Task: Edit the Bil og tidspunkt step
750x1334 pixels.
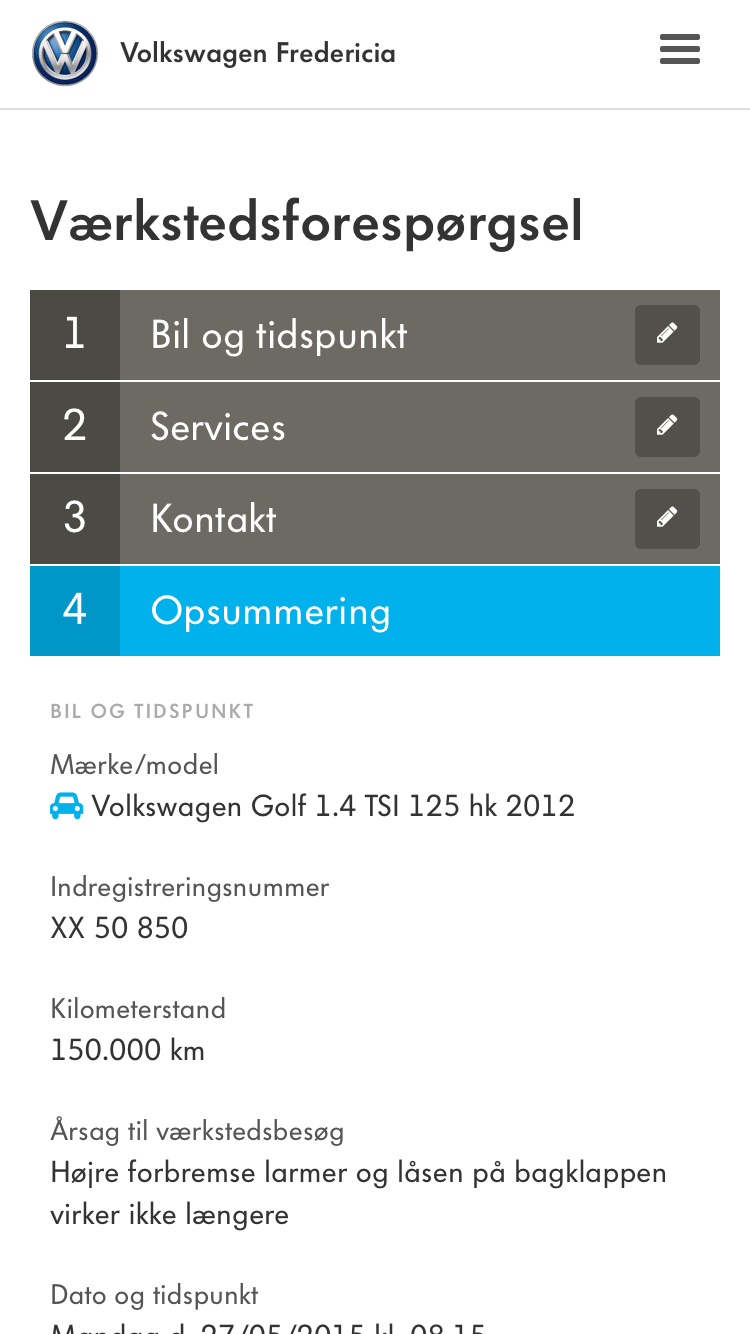Action: pos(667,335)
